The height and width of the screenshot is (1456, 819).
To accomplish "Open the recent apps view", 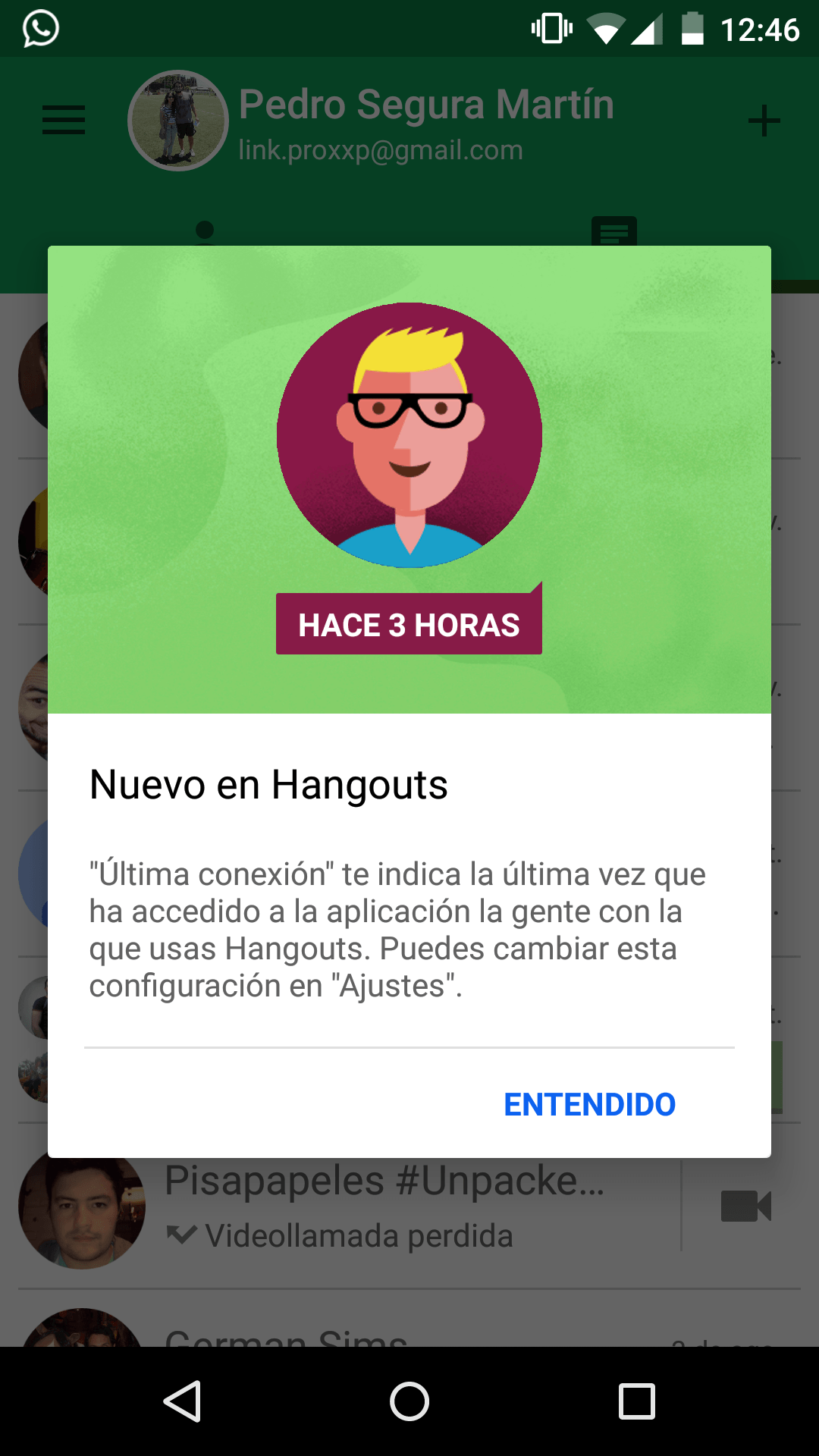I will coord(636,1401).
